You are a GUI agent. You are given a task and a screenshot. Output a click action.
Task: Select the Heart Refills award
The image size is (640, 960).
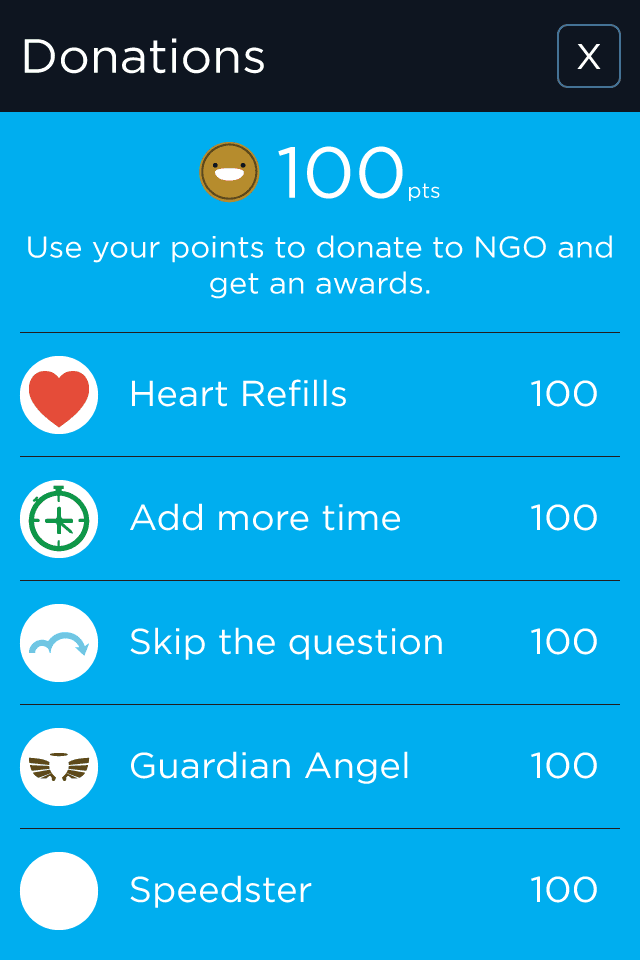tap(320, 394)
